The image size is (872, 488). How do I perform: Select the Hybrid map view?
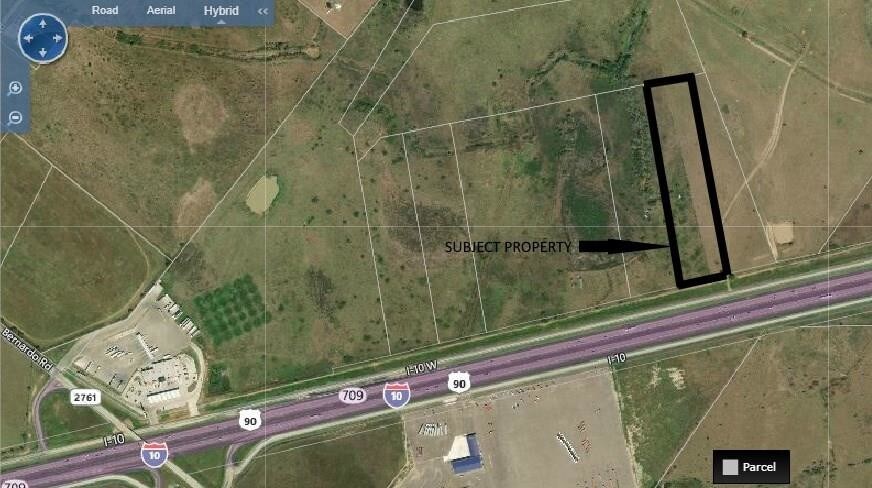[x=221, y=11]
